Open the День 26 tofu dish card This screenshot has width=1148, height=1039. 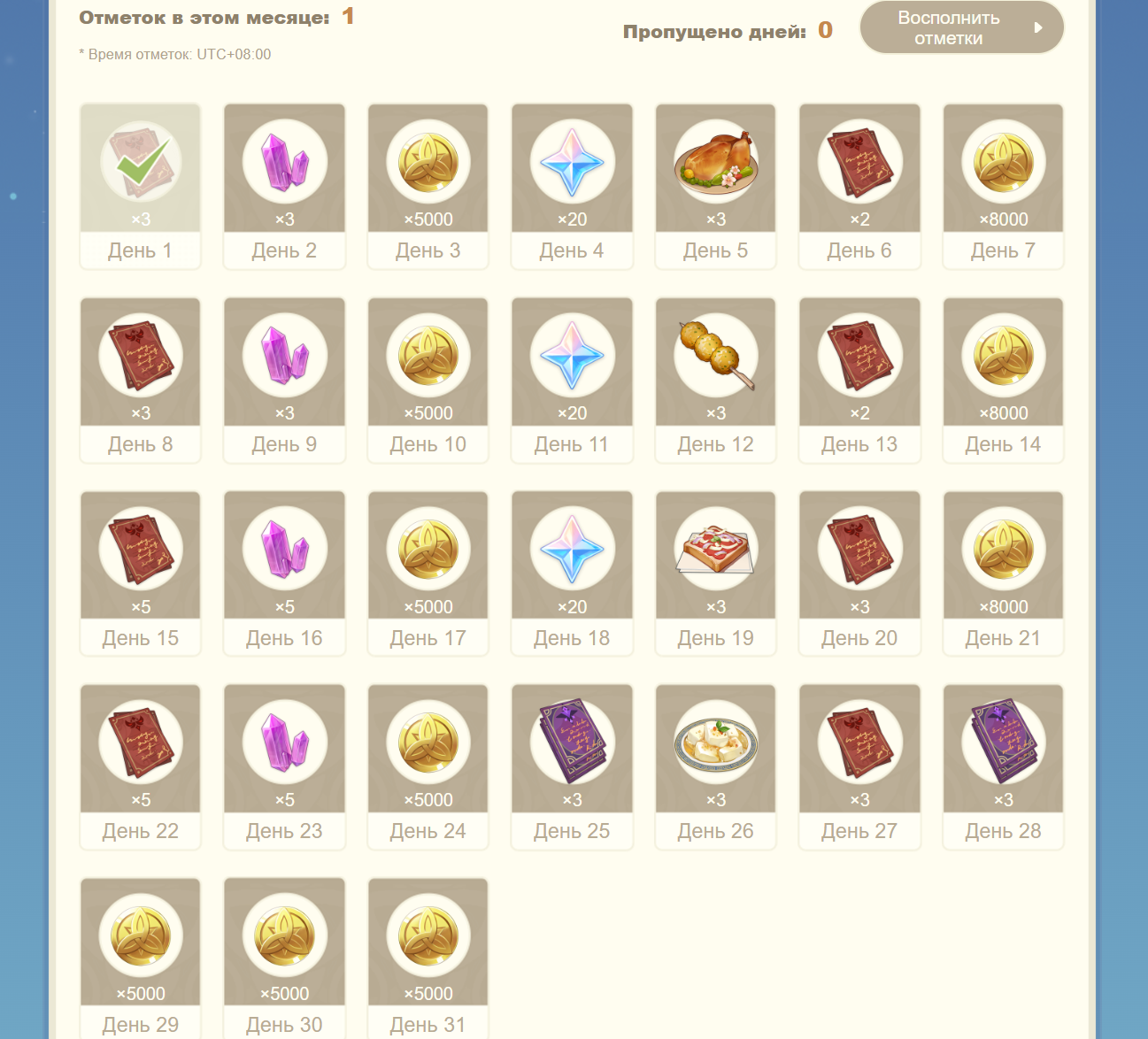[x=716, y=766]
